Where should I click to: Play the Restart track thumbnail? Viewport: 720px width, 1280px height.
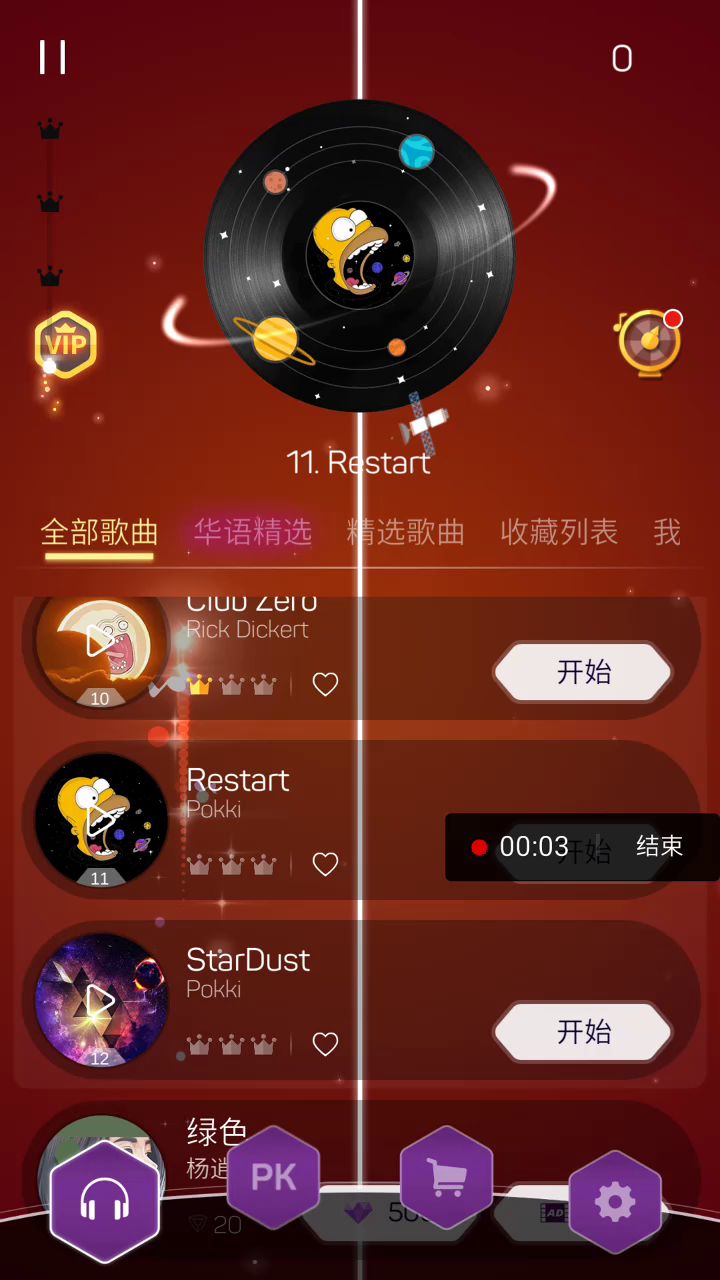pyautogui.click(x=100, y=820)
